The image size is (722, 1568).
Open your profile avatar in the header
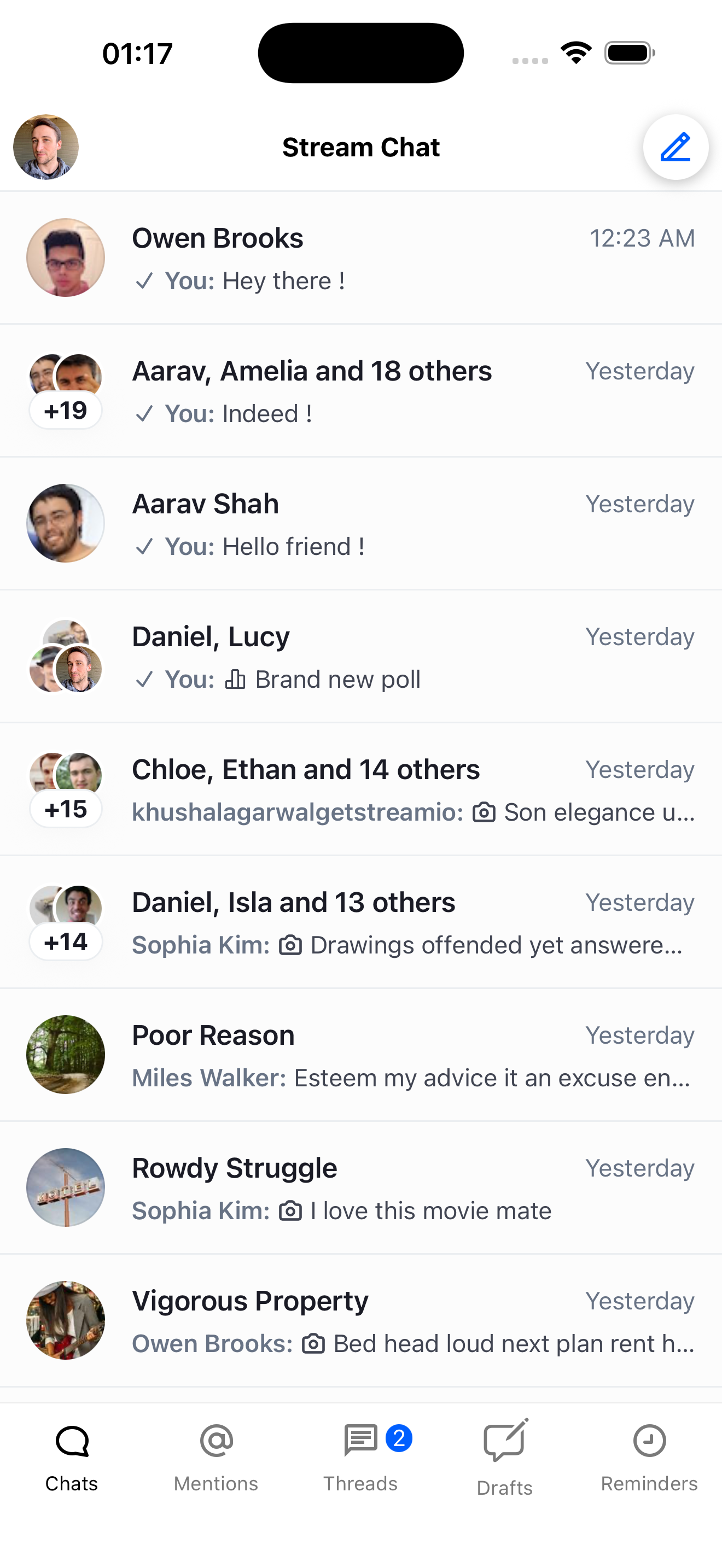coord(46,147)
